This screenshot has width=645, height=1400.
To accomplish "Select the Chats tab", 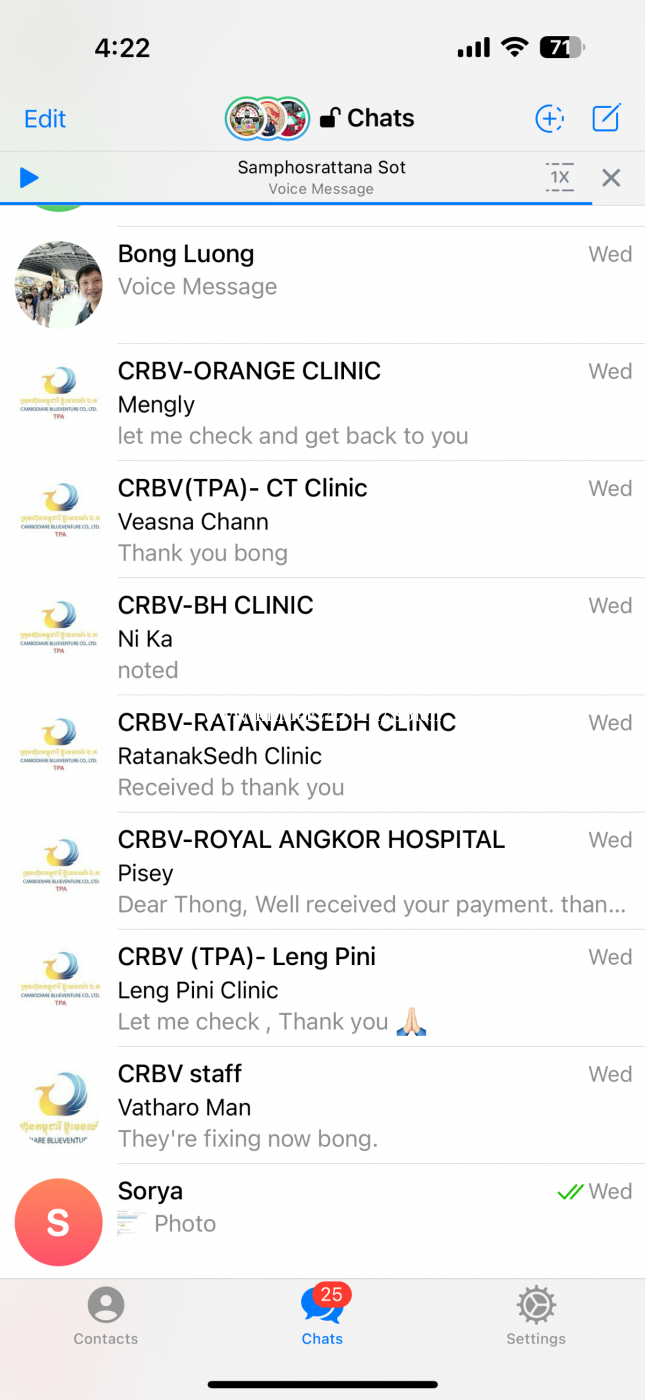I will pos(322,1317).
